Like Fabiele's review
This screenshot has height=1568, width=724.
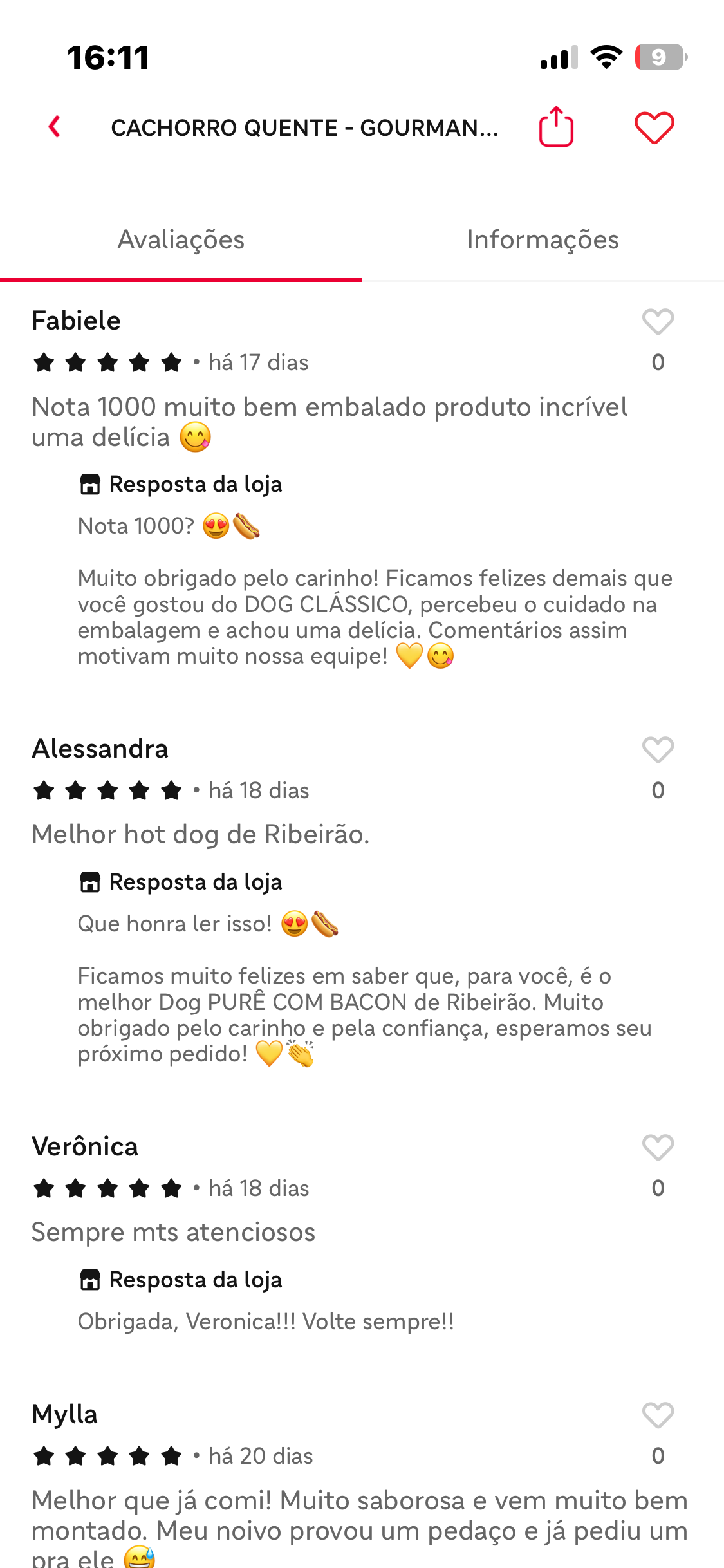pyautogui.click(x=658, y=322)
